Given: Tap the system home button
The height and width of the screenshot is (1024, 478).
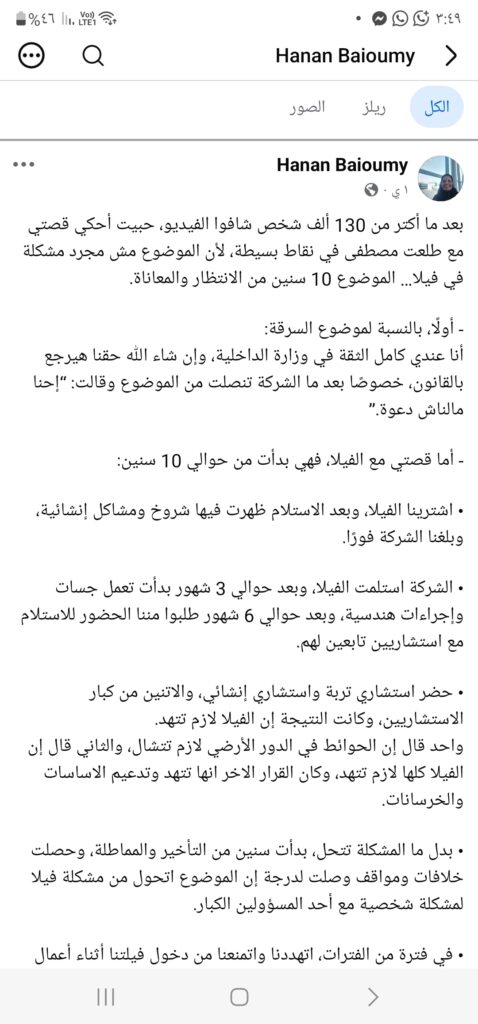Looking at the screenshot, I should [x=239, y=997].
